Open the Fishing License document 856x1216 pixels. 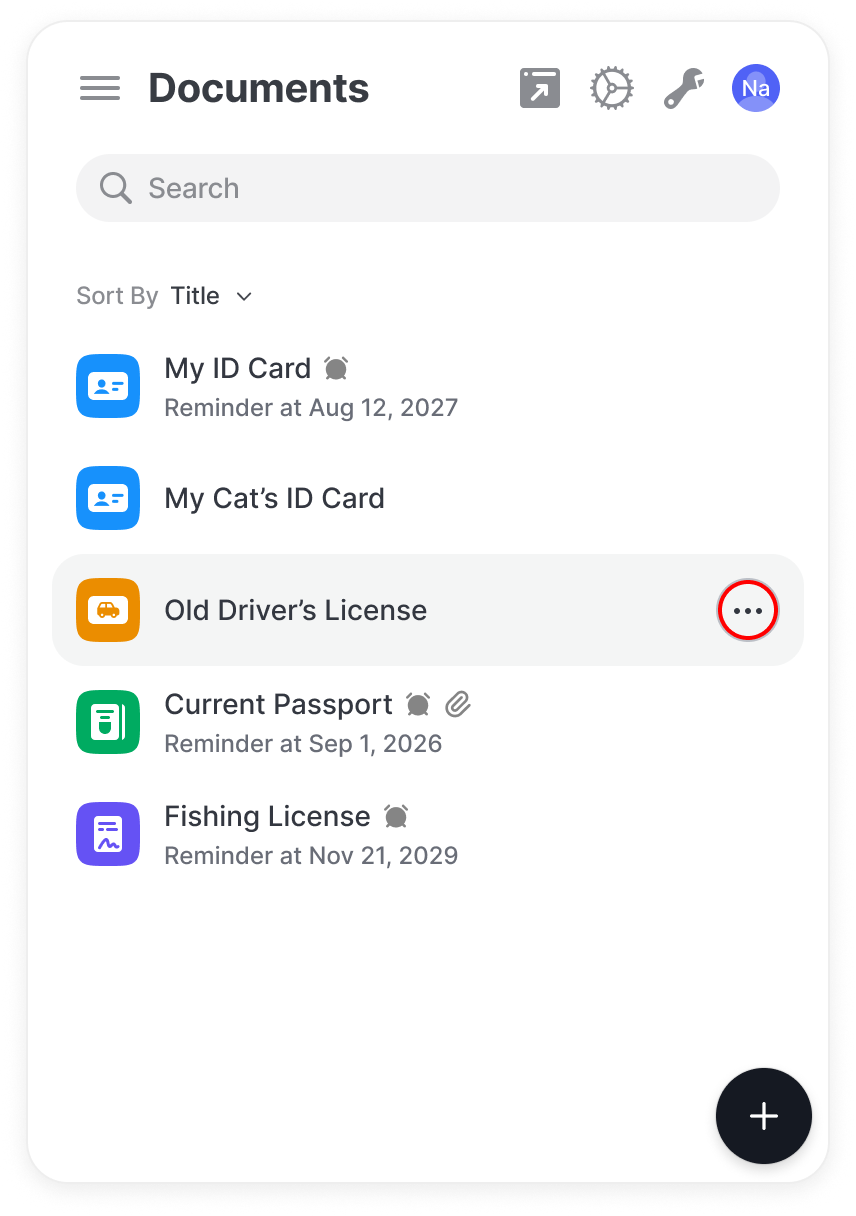[268, 834]
